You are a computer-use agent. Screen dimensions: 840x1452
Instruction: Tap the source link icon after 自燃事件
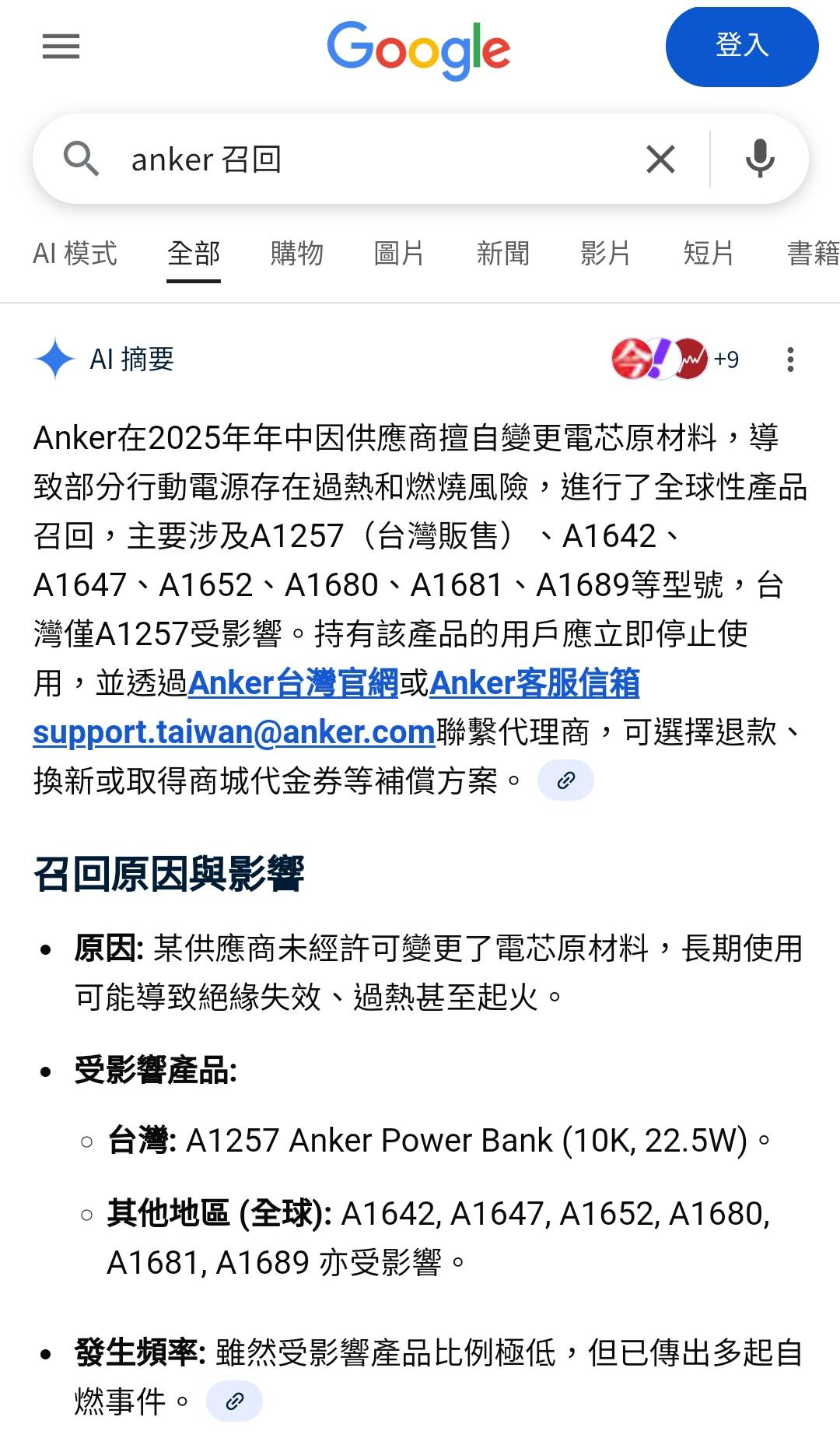click(x=234, y=1401)
